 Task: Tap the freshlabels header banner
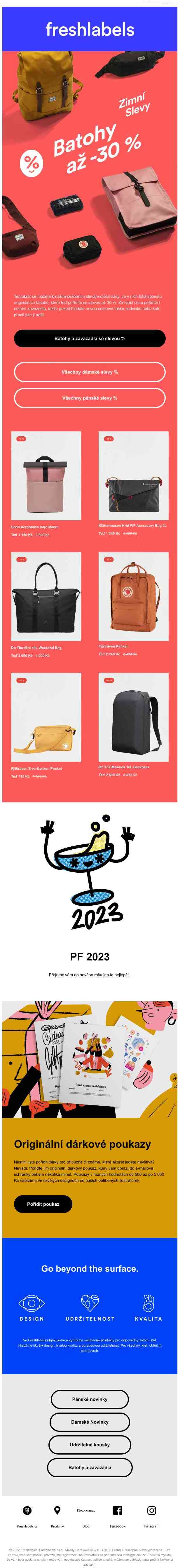pyautogui.click(x=90, y=29)
